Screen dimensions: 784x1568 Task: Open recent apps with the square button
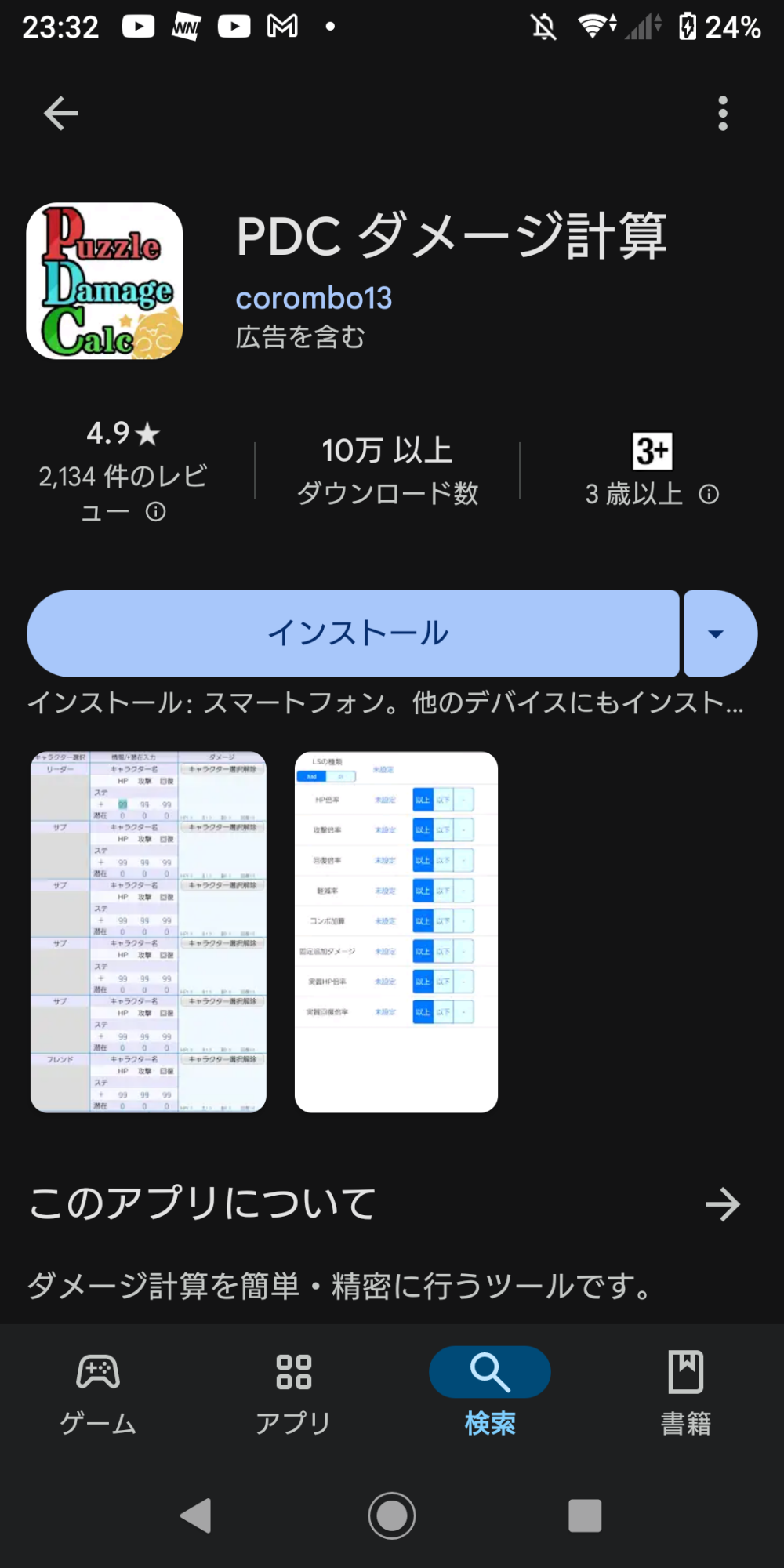click(x=585, y=1515)
